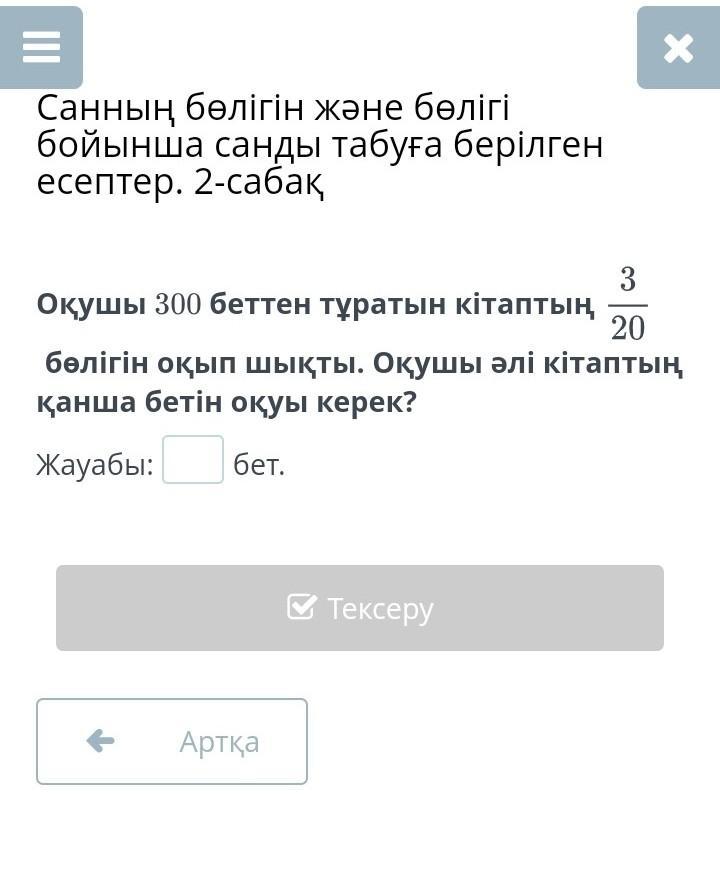Image resolution: width=720 pixels, height=896 pixels.
Task: Close the lesson with the X button
Action: [678, 47]
